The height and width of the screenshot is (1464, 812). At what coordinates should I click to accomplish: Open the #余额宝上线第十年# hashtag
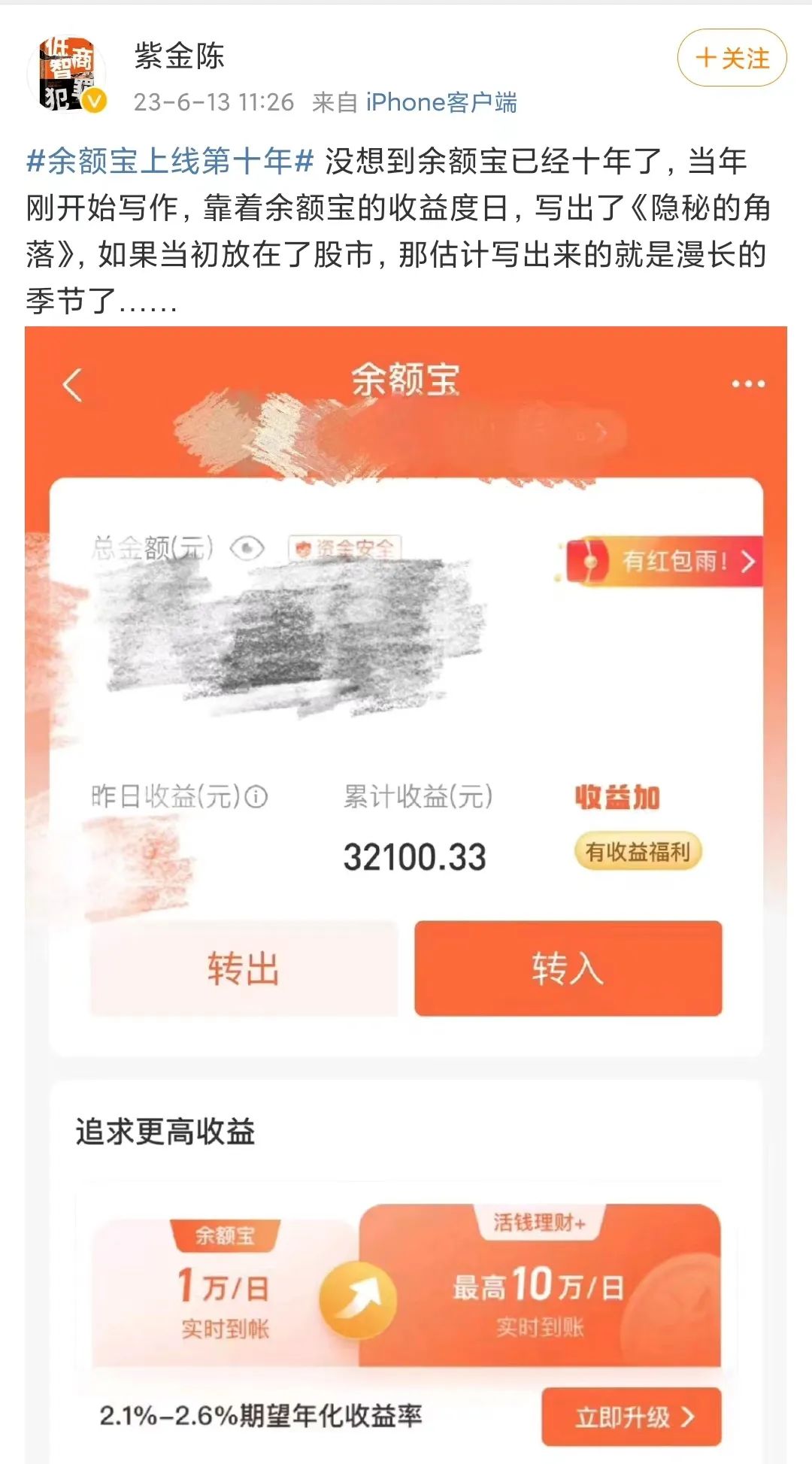point(170,161)
